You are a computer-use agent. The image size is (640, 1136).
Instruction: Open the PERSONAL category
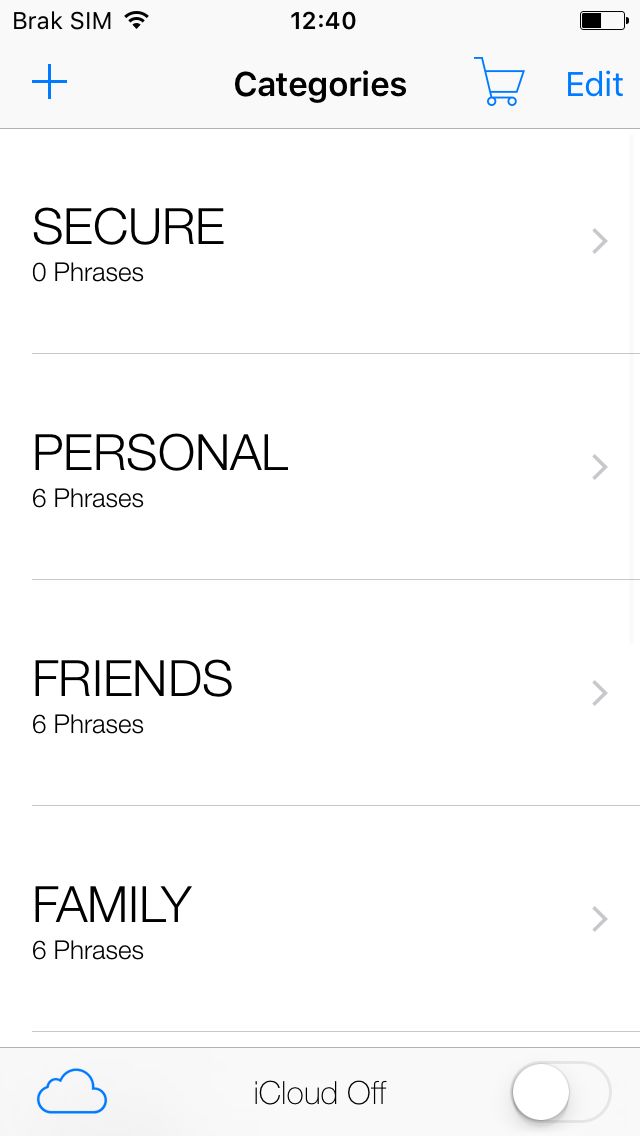320,467
